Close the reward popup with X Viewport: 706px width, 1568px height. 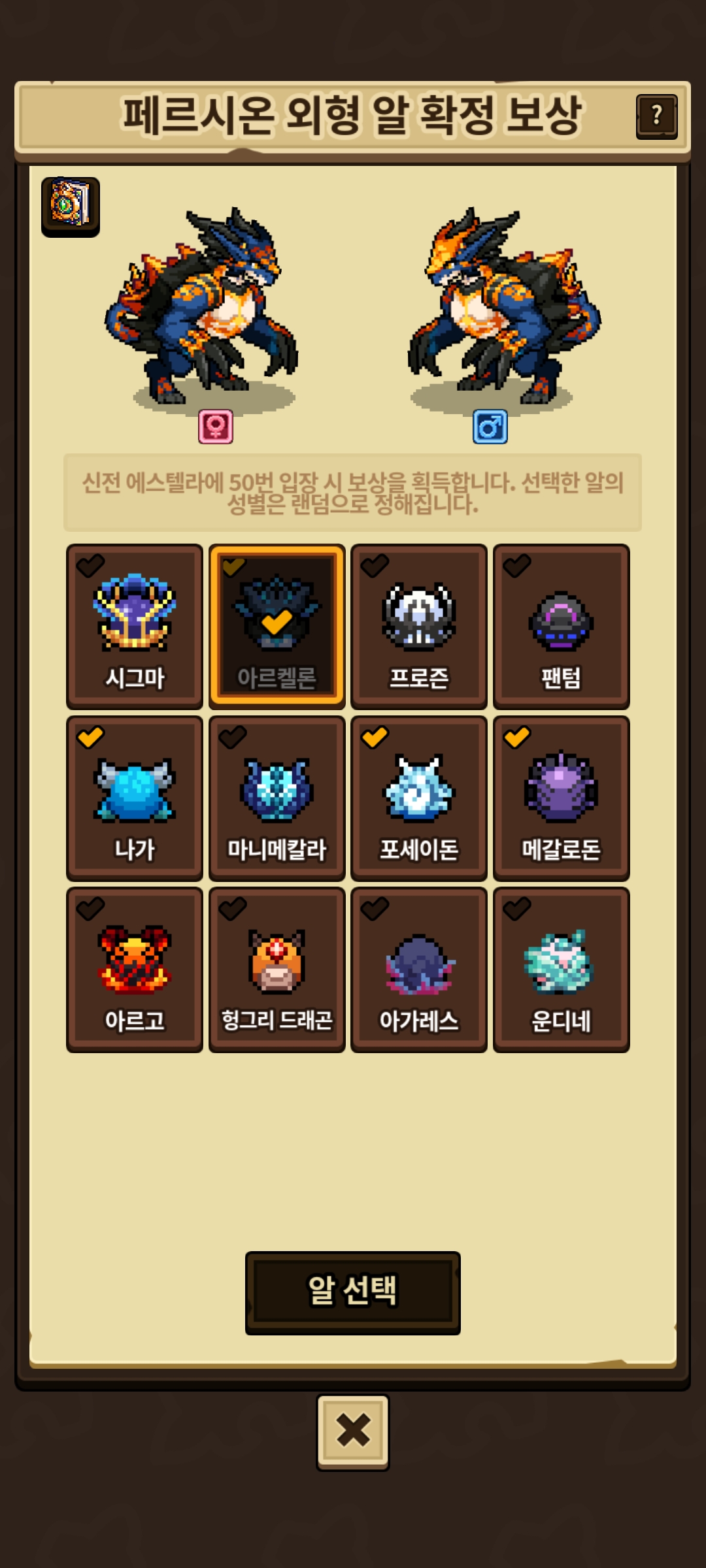(353, 1432)
